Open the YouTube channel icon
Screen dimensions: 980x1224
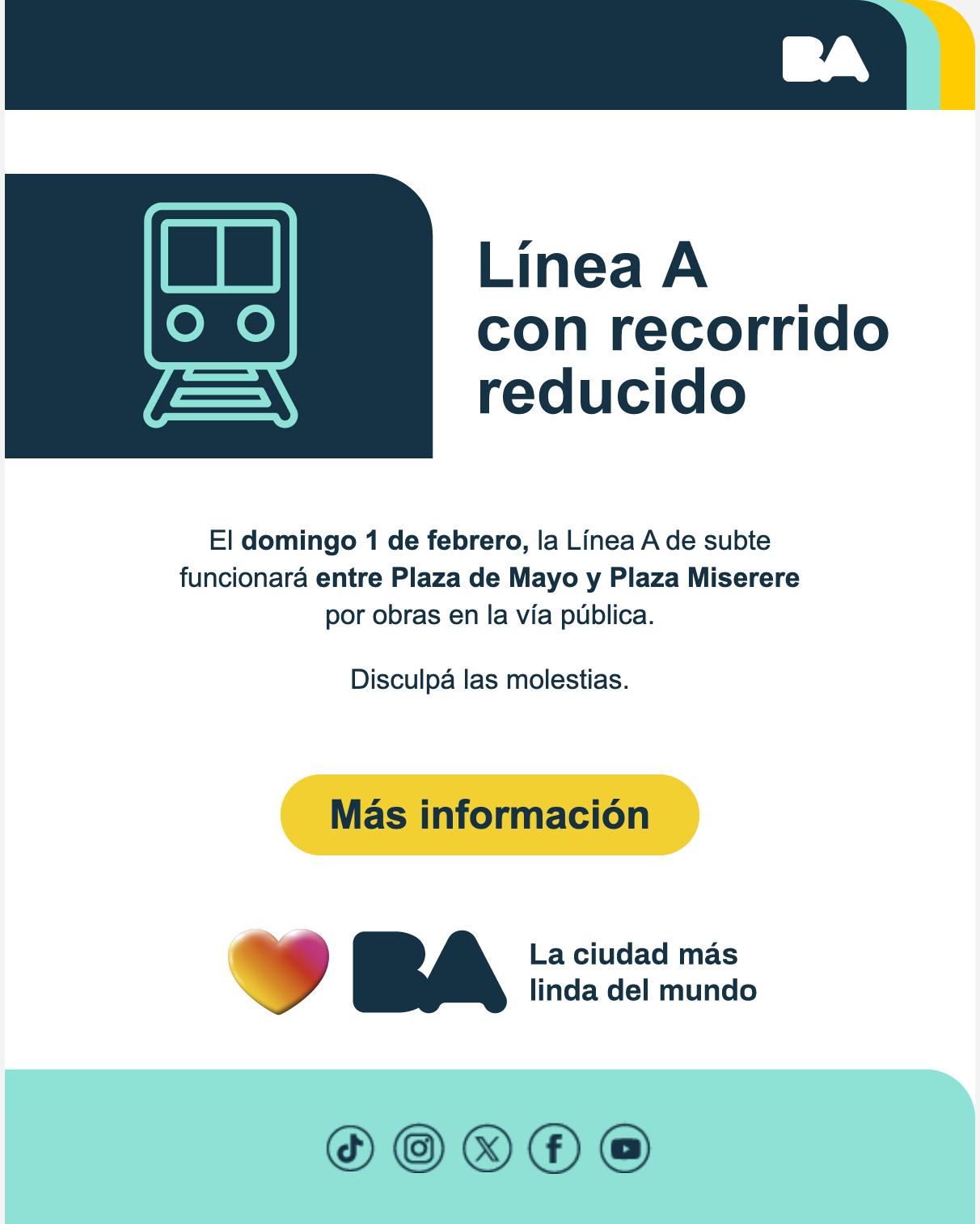(625, 1148)
